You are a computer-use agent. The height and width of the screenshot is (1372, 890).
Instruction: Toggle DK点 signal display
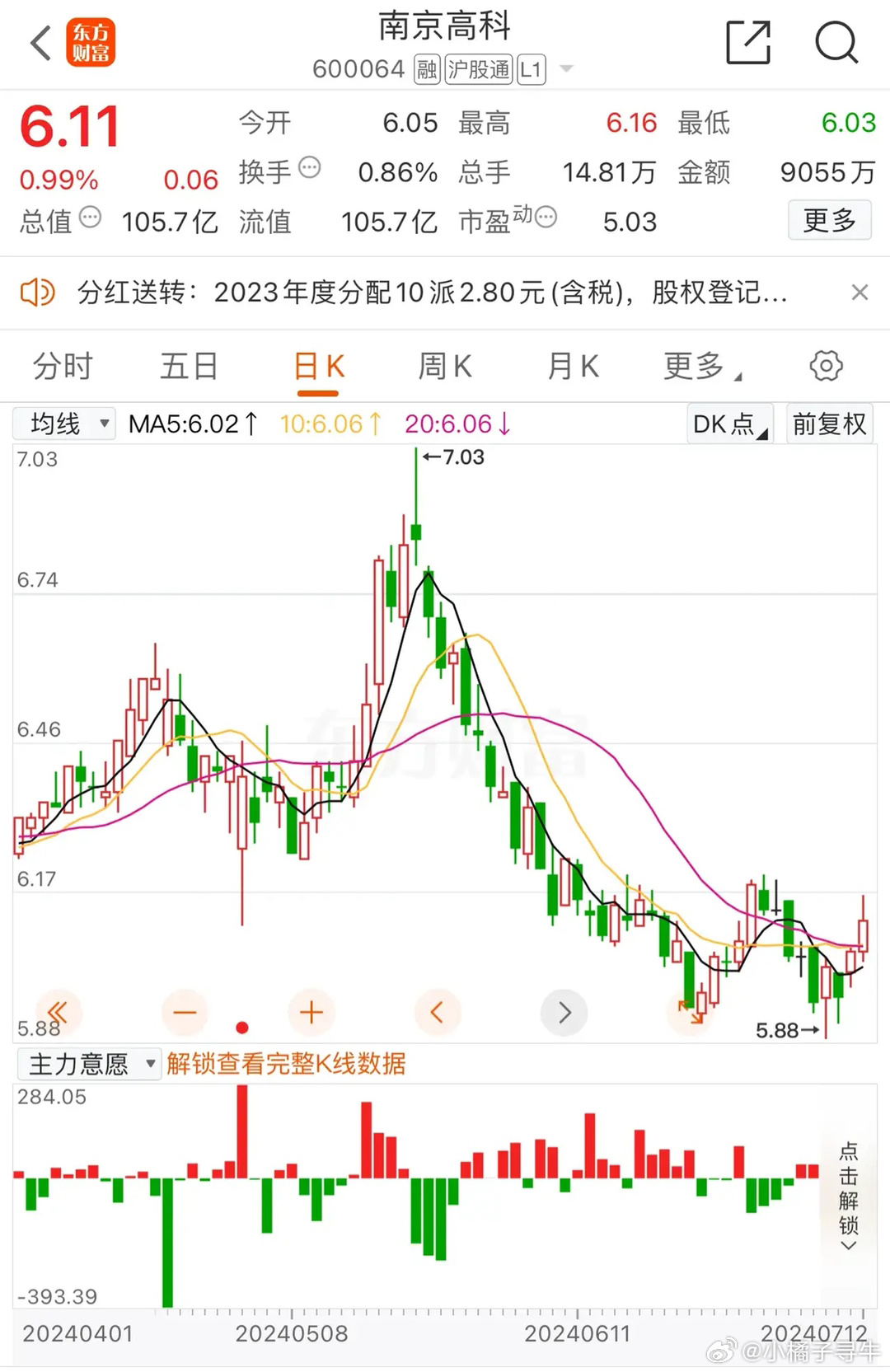pyautogui.click(x=728, y=423)
